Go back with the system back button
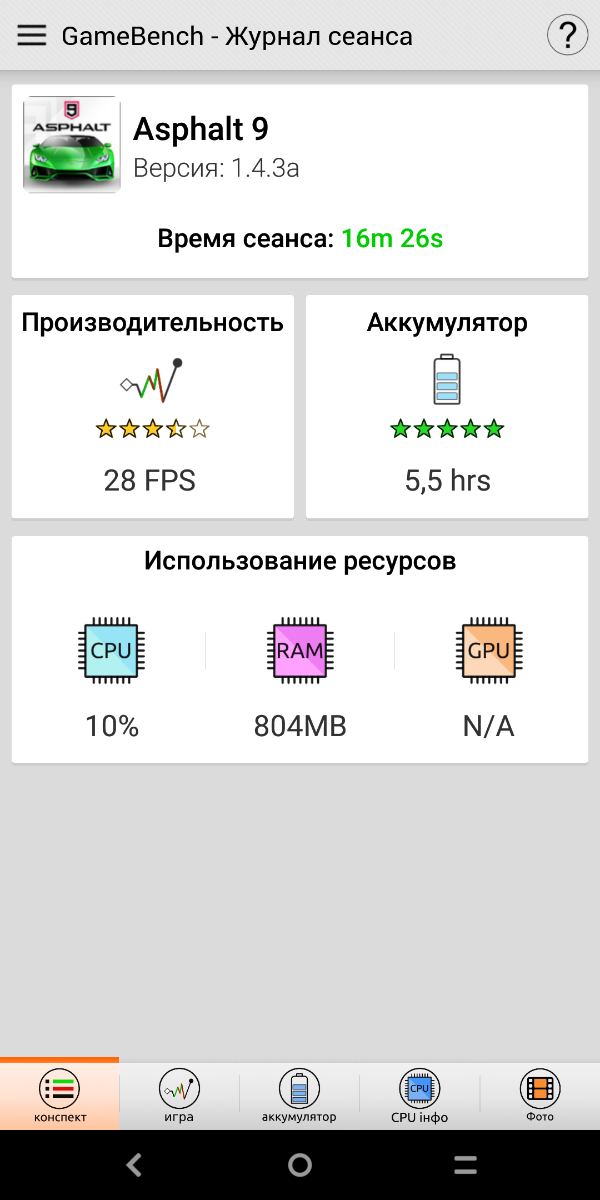600x1200 pixels. pos(134,1165)
